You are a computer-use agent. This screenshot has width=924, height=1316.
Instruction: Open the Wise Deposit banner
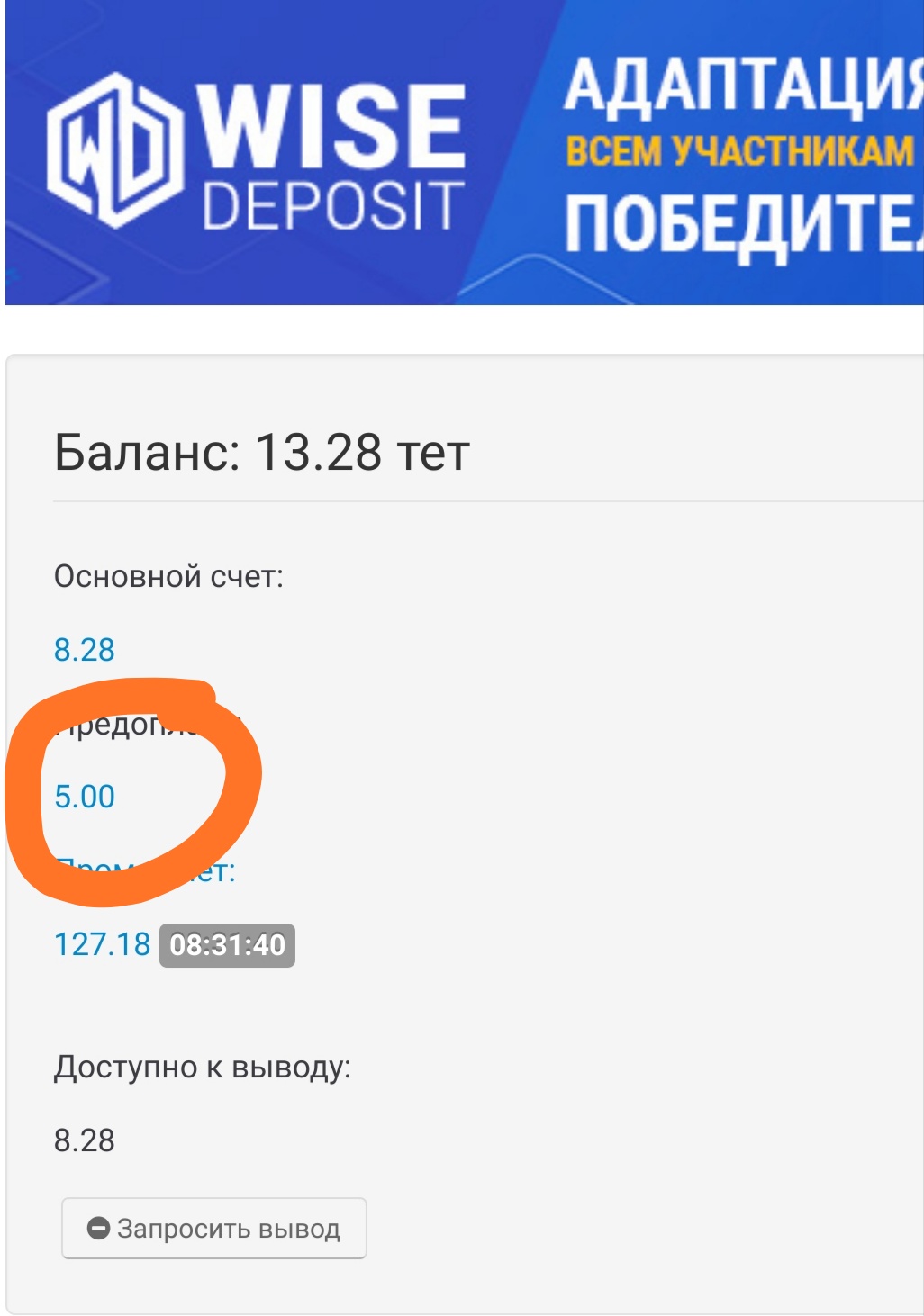coord(464,153)
